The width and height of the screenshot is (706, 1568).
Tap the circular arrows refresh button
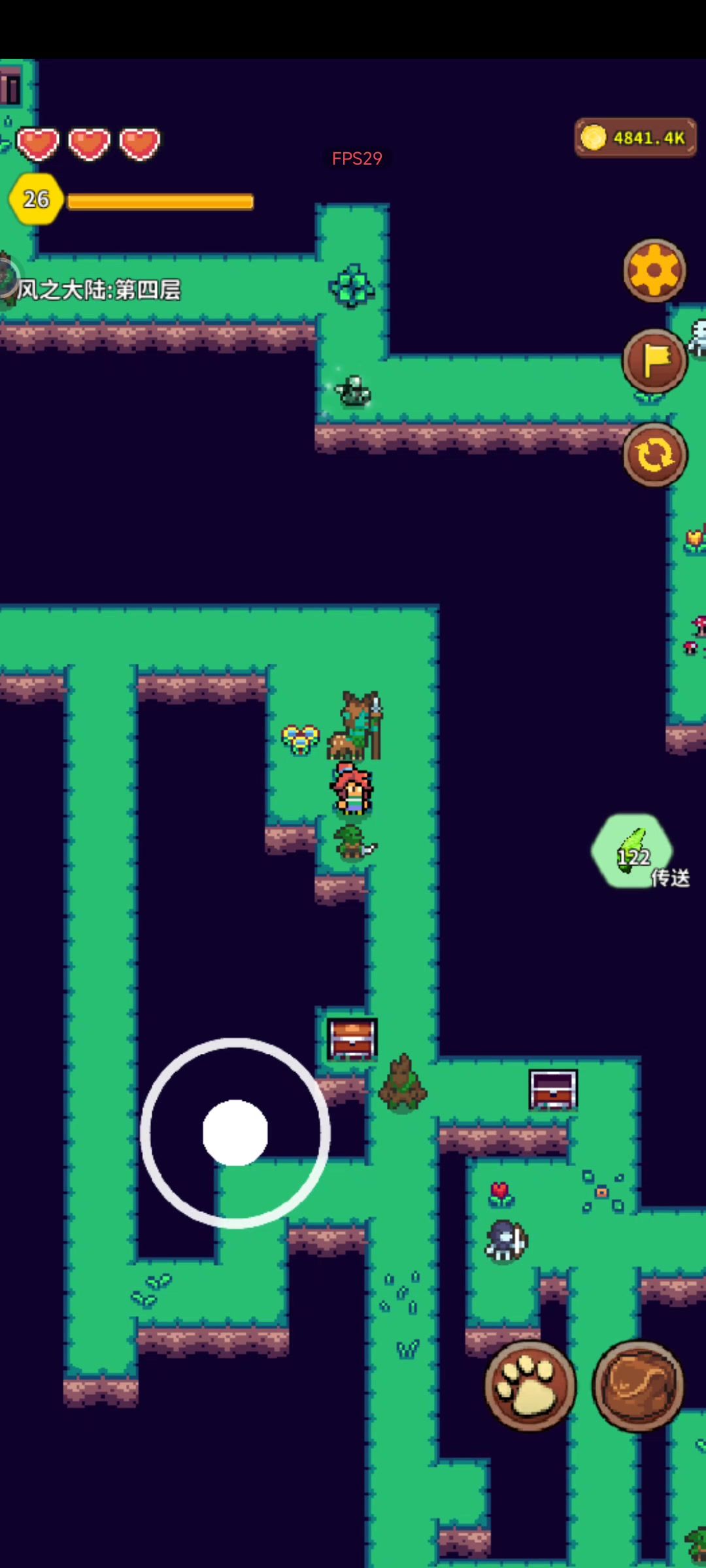(654, 455)
